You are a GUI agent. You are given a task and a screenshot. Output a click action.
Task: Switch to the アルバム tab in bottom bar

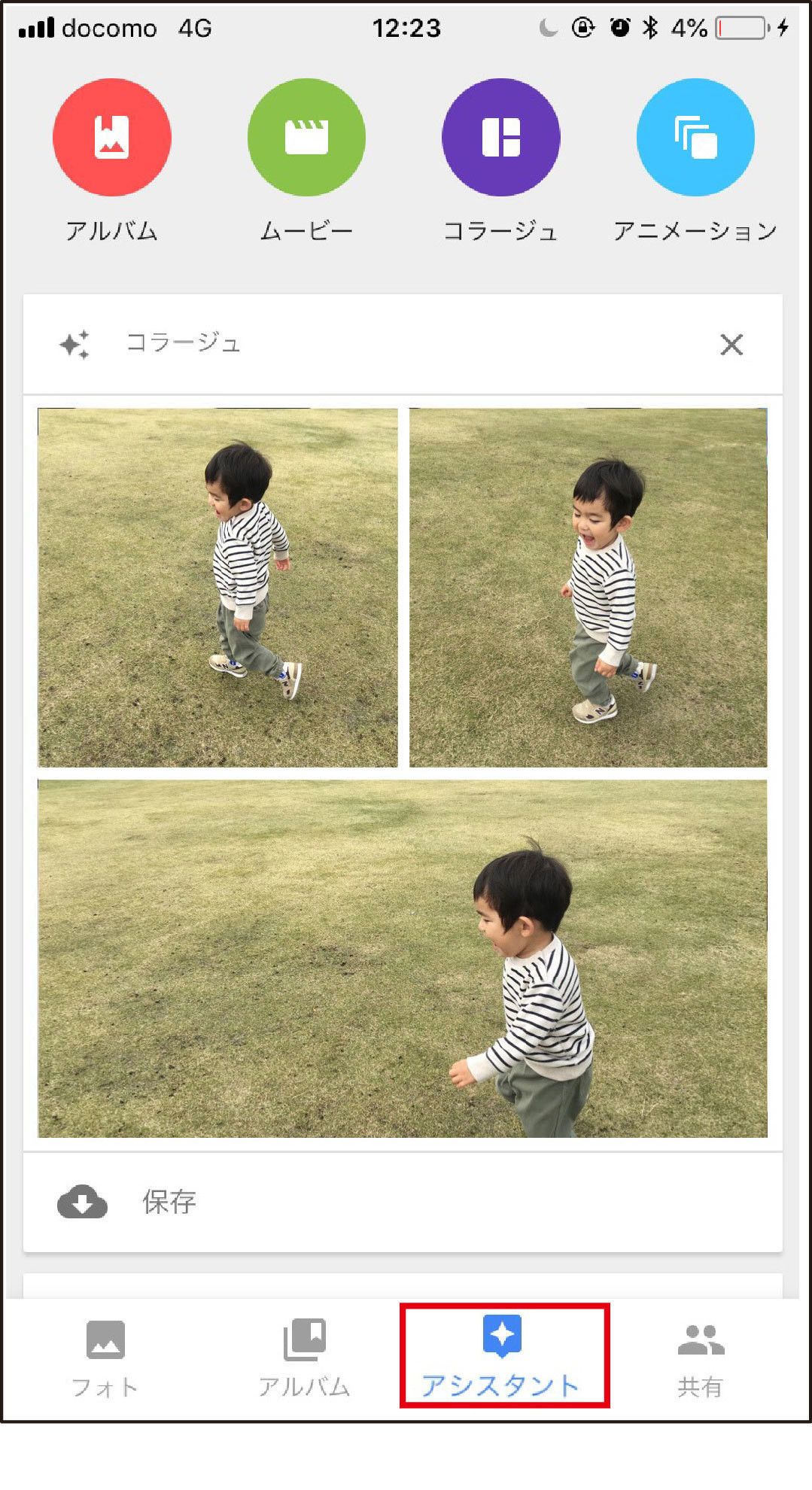click(304, 1359)
